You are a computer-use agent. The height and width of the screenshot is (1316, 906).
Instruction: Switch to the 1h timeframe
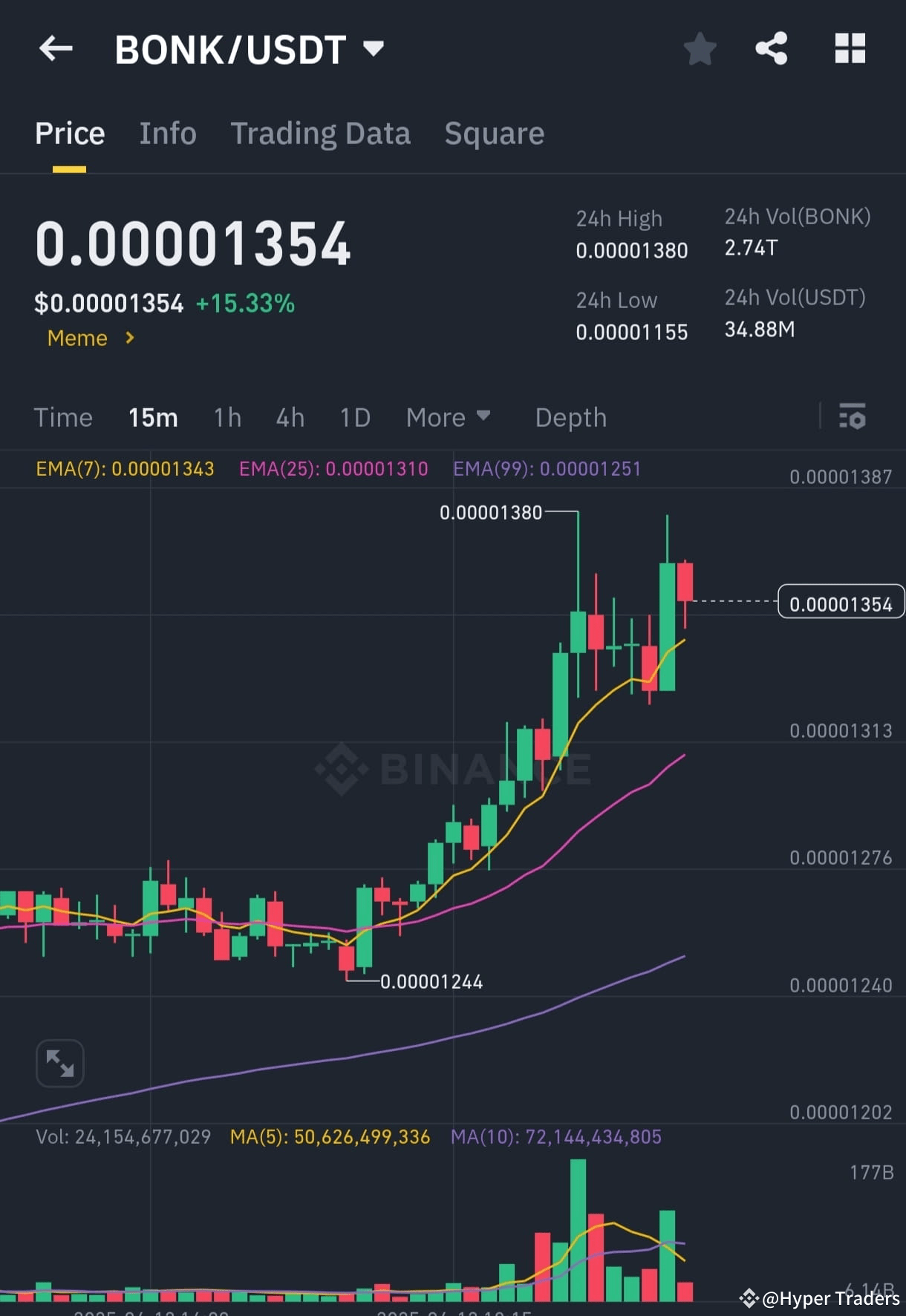point(226,417)
